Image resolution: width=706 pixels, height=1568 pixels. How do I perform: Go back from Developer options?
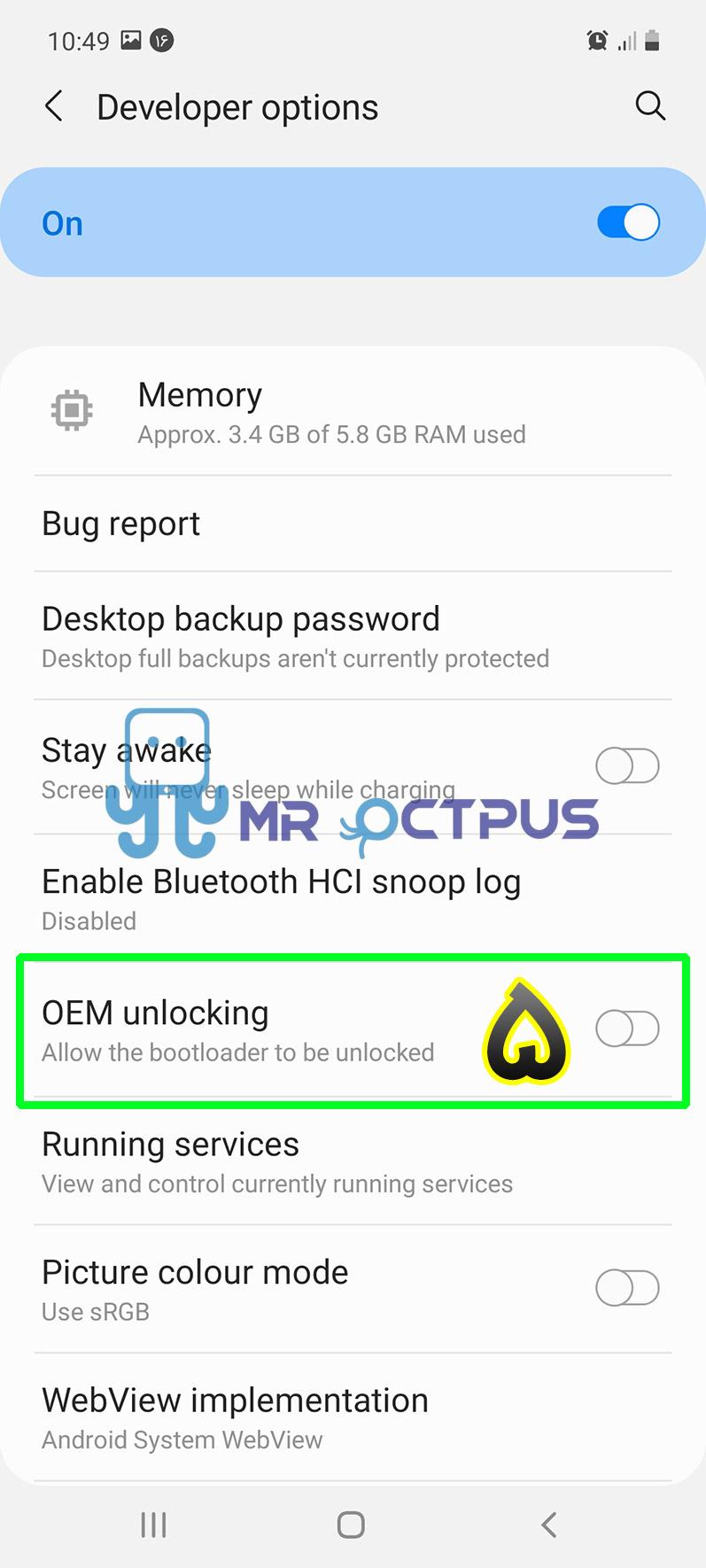[54, 107]
